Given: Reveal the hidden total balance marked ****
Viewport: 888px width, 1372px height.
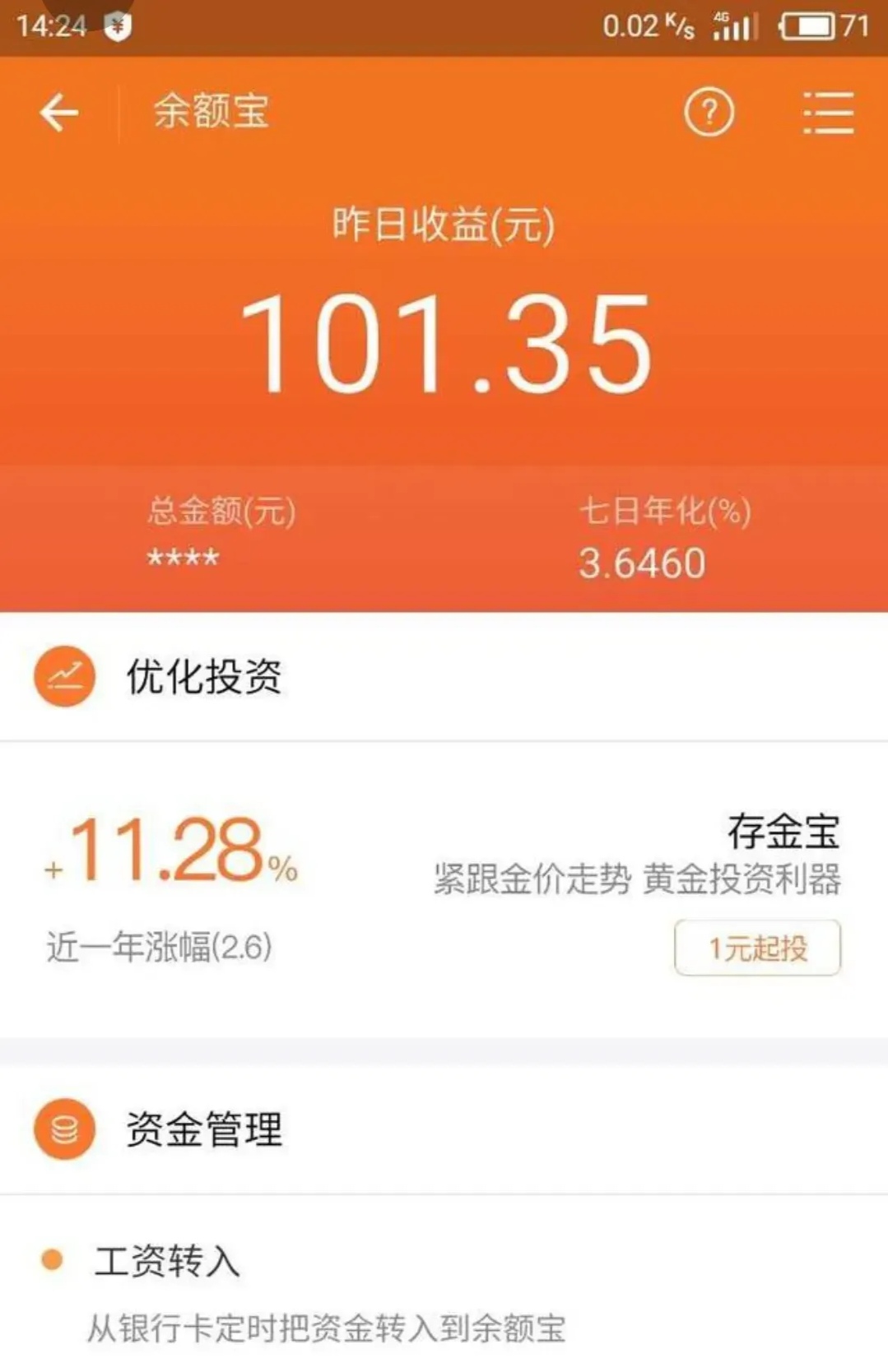Looking at the screenshot, I should (181, 558).
